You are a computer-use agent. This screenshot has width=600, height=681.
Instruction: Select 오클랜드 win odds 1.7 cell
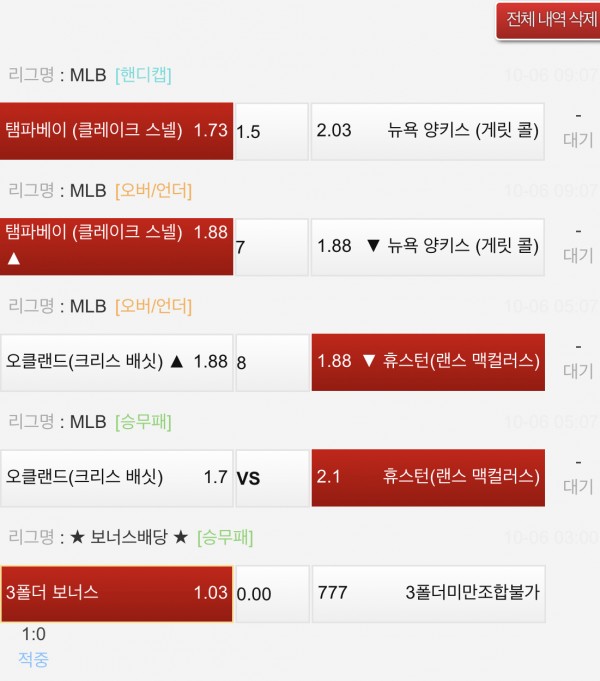point(116,478)
